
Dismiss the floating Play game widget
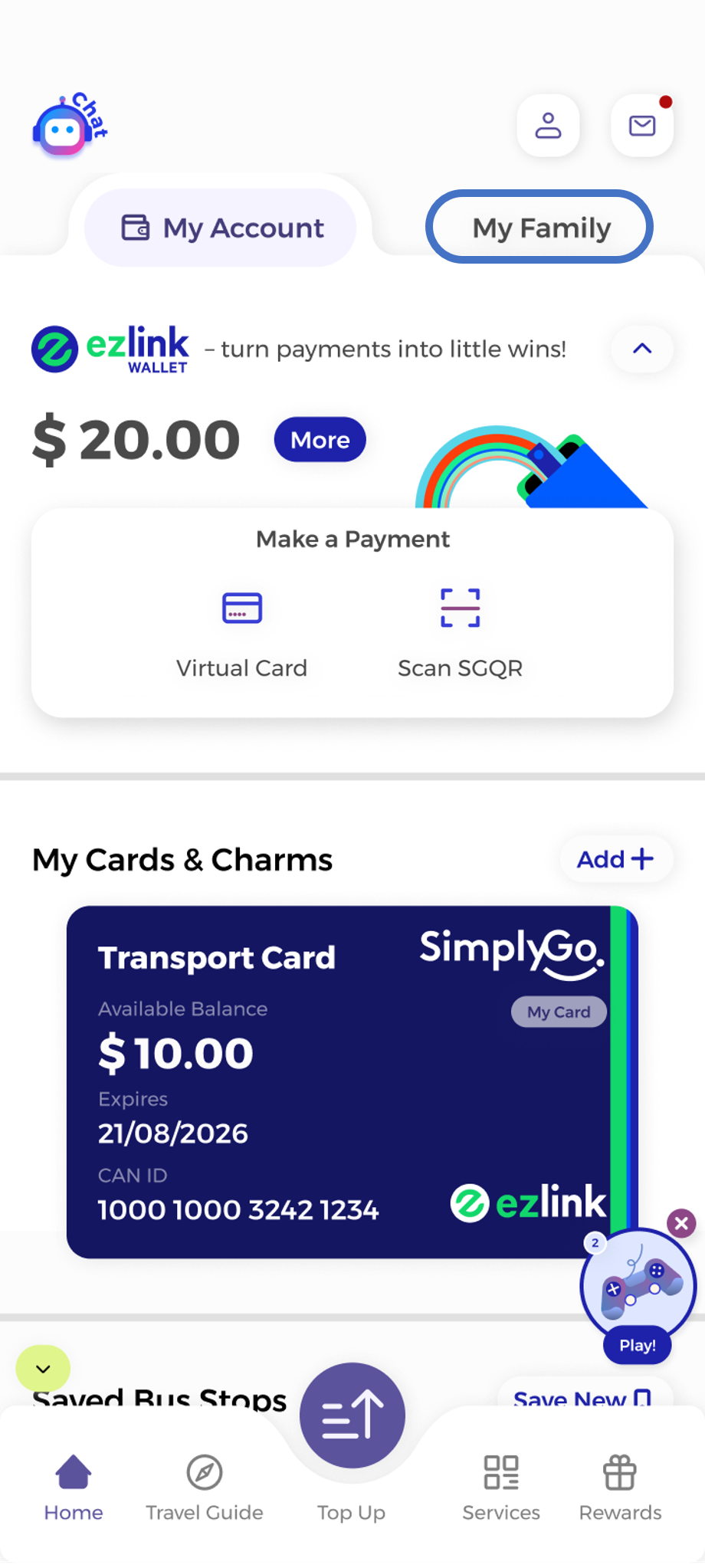[681, 1223]
